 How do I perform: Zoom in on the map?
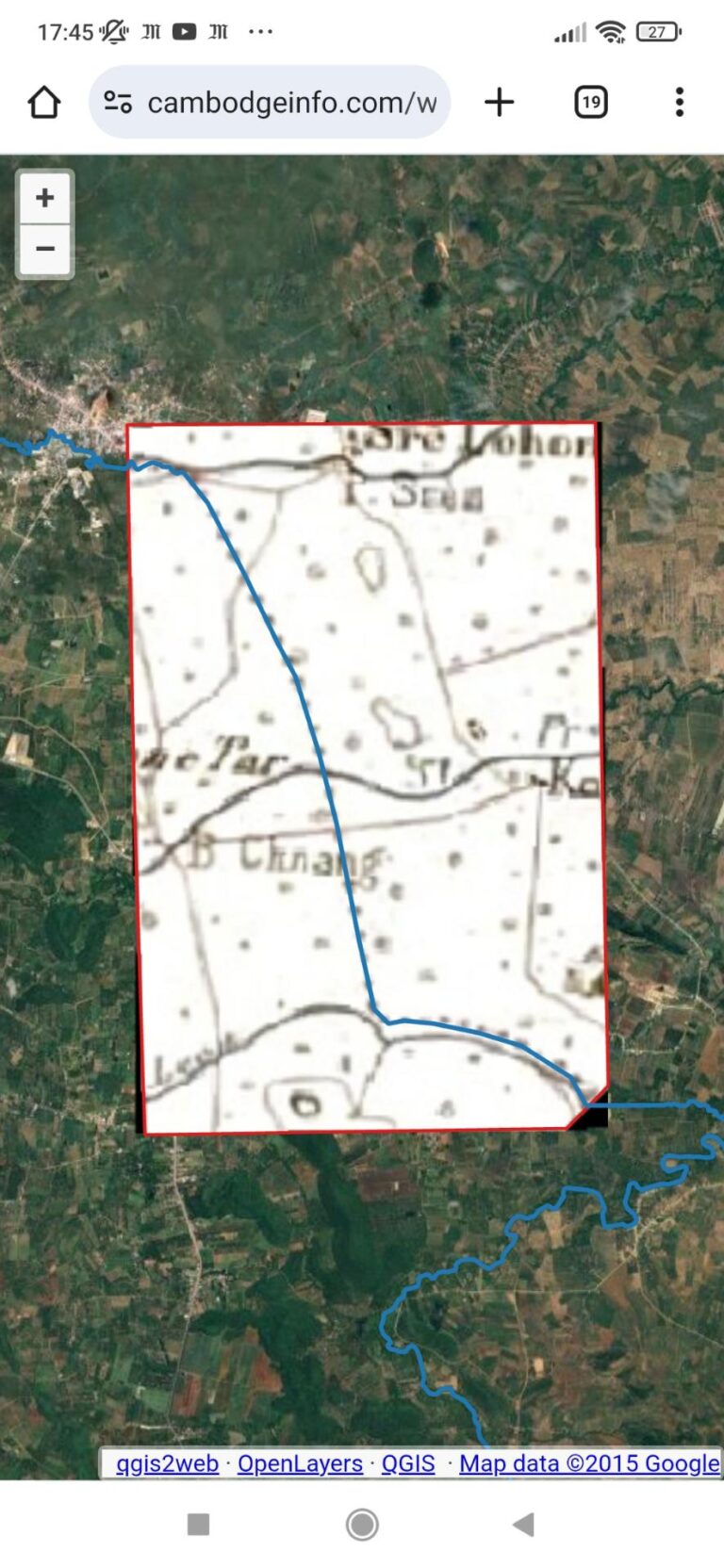[x=44, y=198]
